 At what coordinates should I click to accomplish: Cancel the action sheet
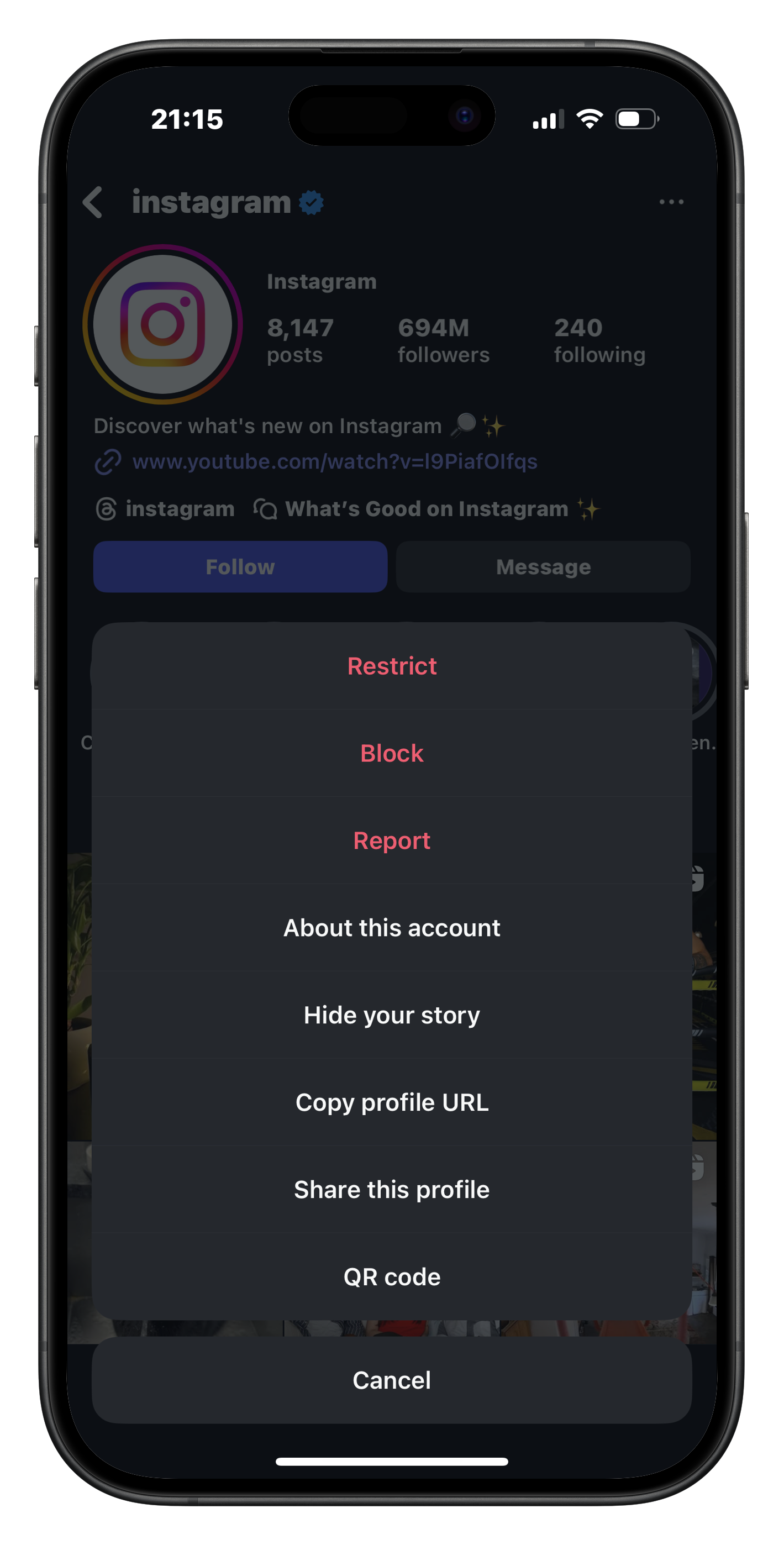tap(392, 1380)
